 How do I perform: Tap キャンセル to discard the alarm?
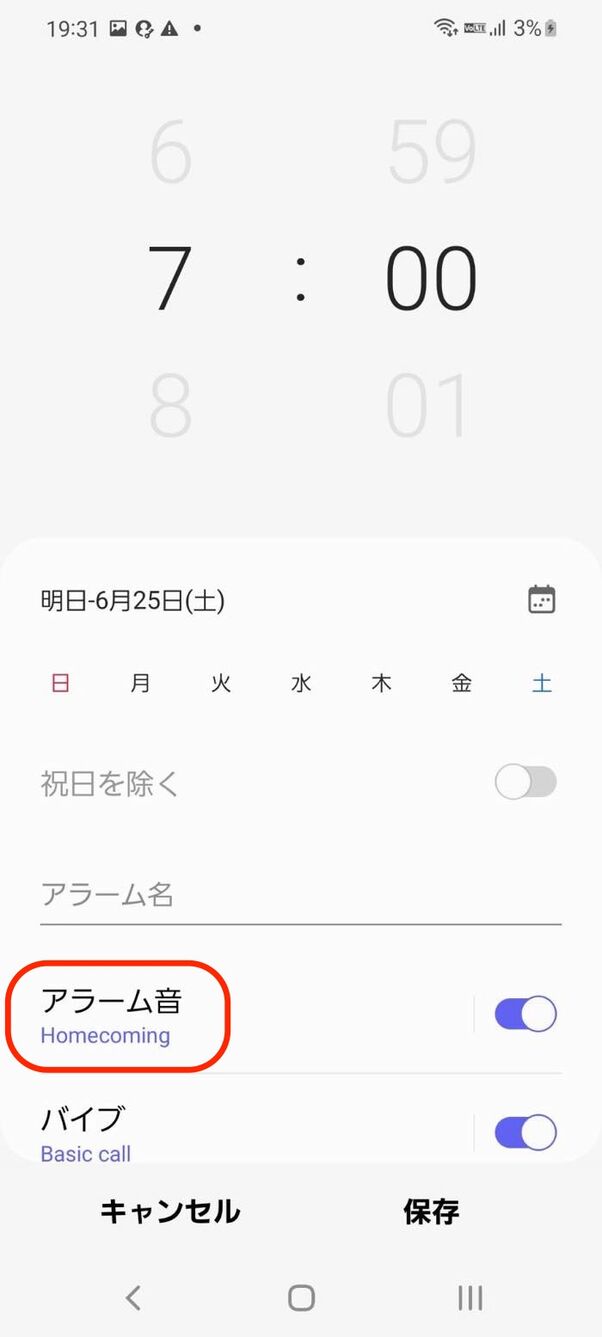[170, 1212]
